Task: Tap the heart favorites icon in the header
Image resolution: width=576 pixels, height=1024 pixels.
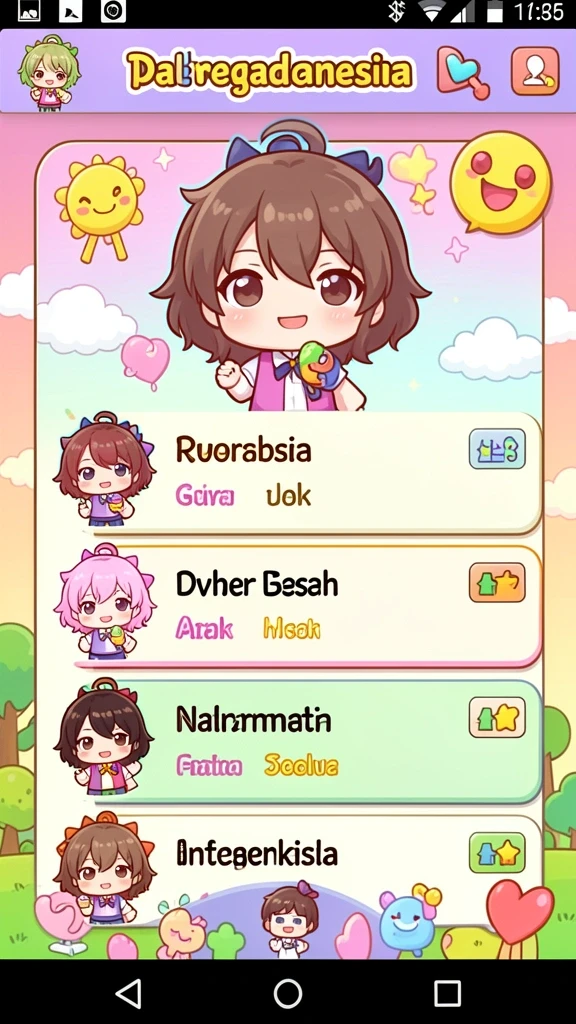Action: pos(463,72)
